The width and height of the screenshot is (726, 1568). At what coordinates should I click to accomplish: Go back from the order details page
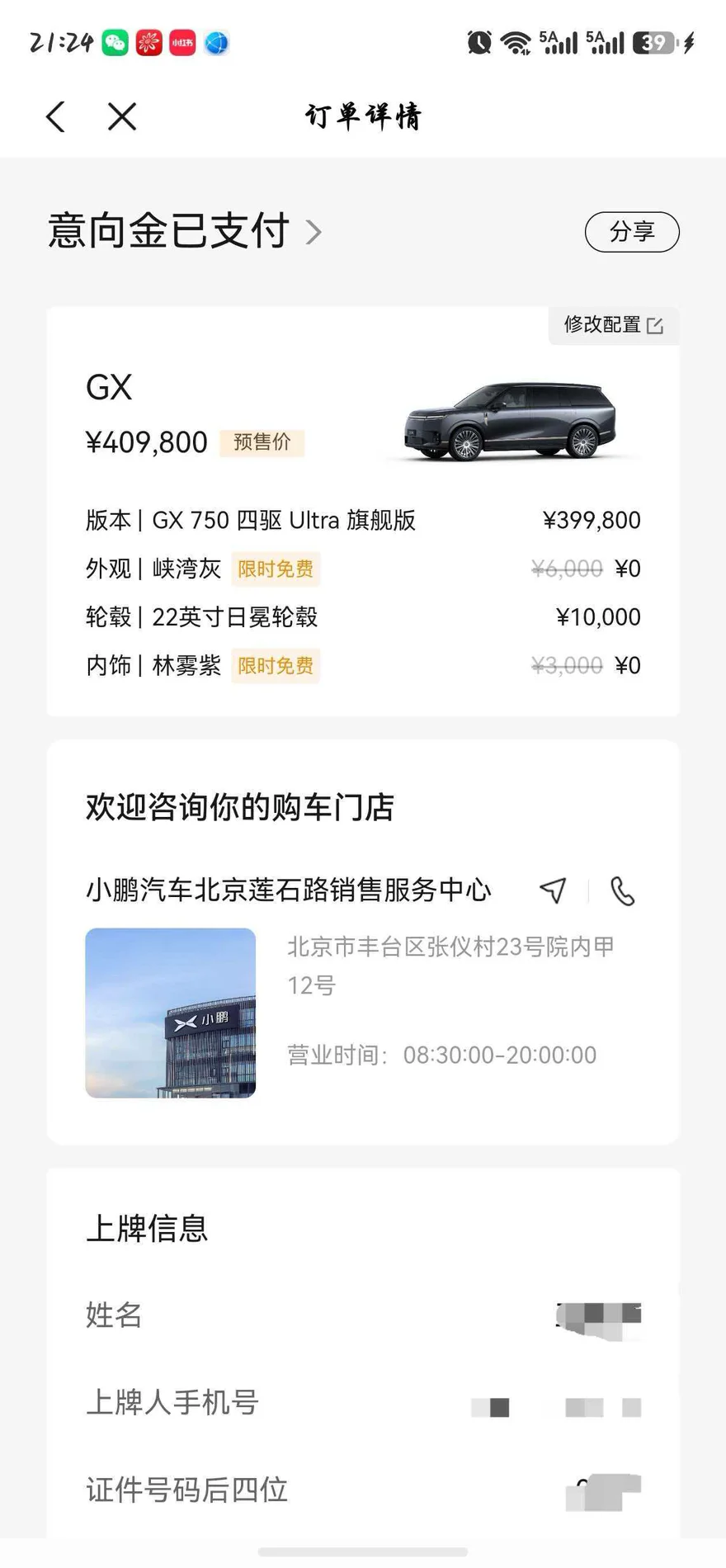point(55,117)
